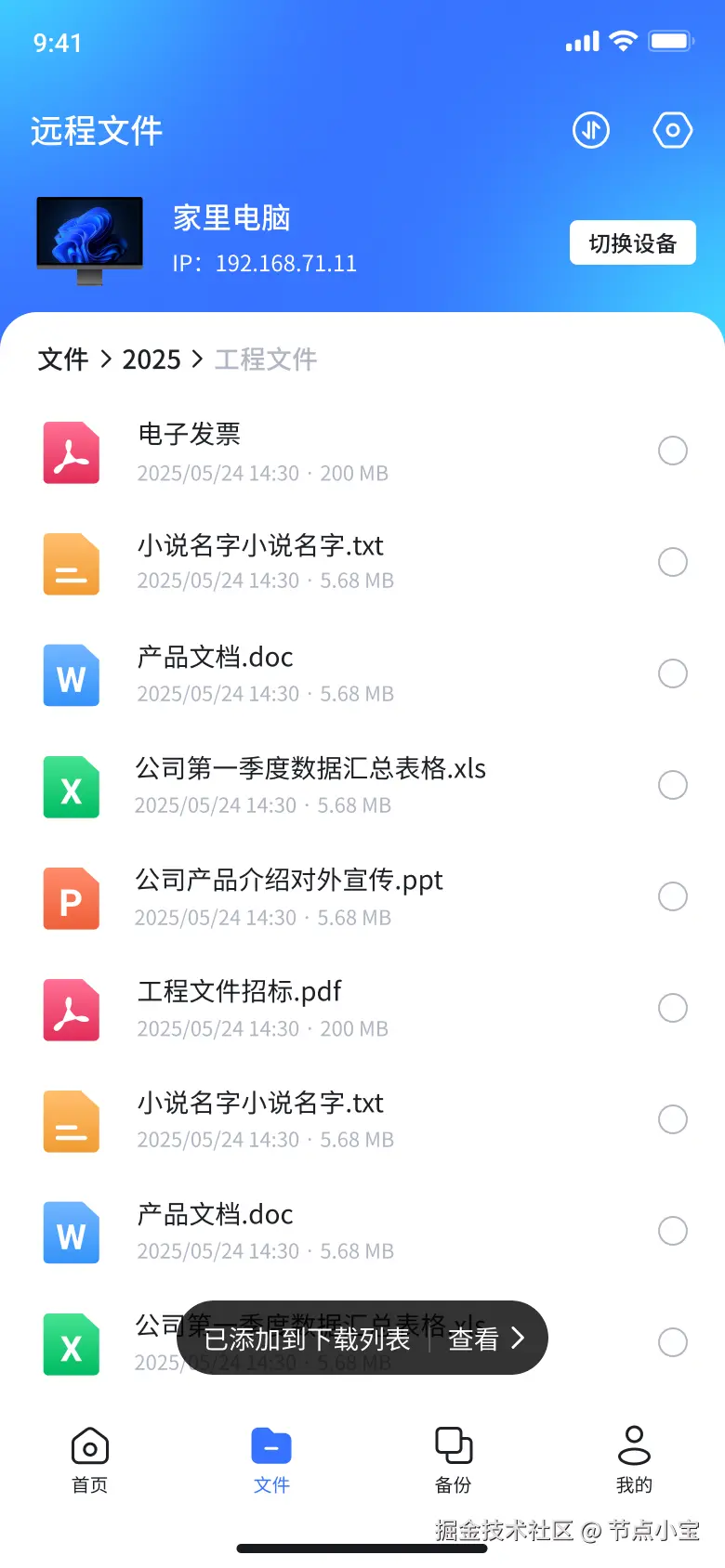The width and height of the screenshot is (725, 1568).
Task: Open the settings icon in the header
Action: pyautogui.click(x=672, y=130)
